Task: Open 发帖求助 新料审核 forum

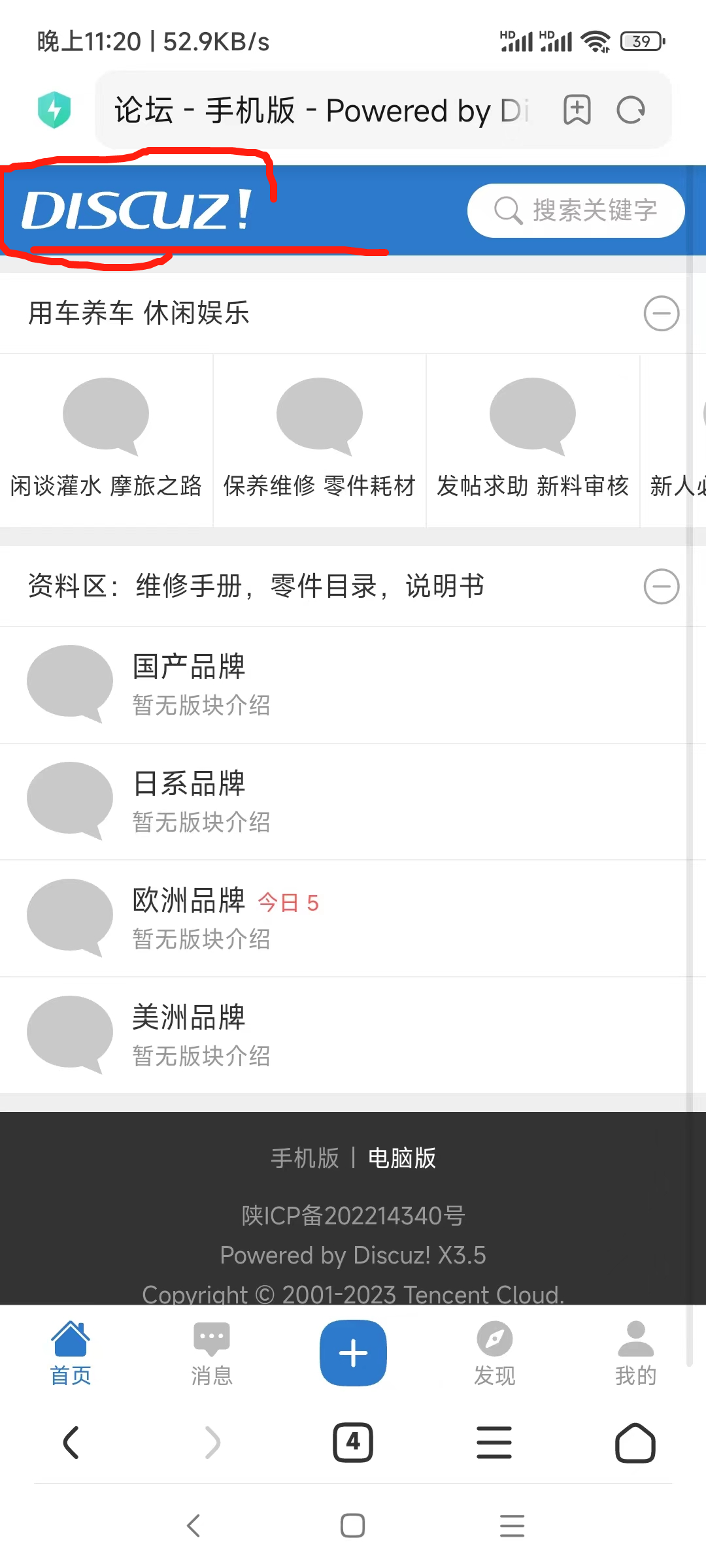Action: coord(532,439)
